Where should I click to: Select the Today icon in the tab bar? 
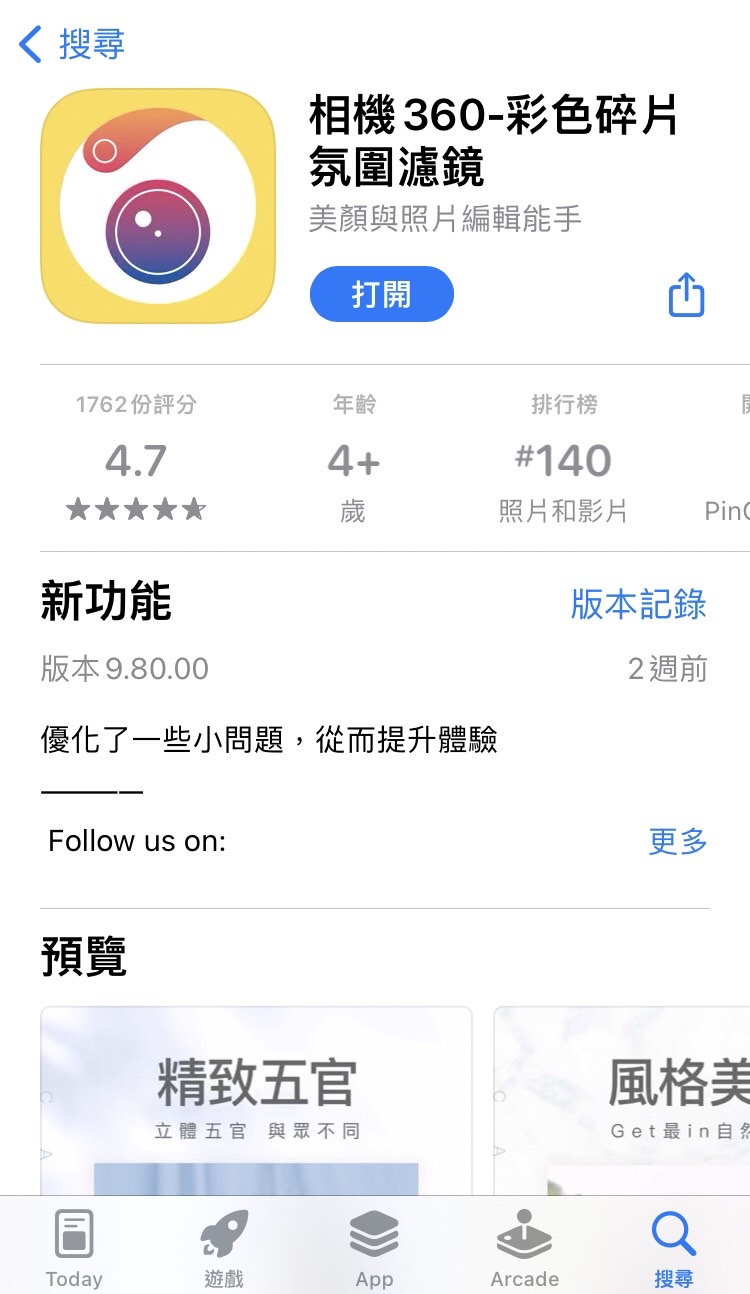[74, 1232]
